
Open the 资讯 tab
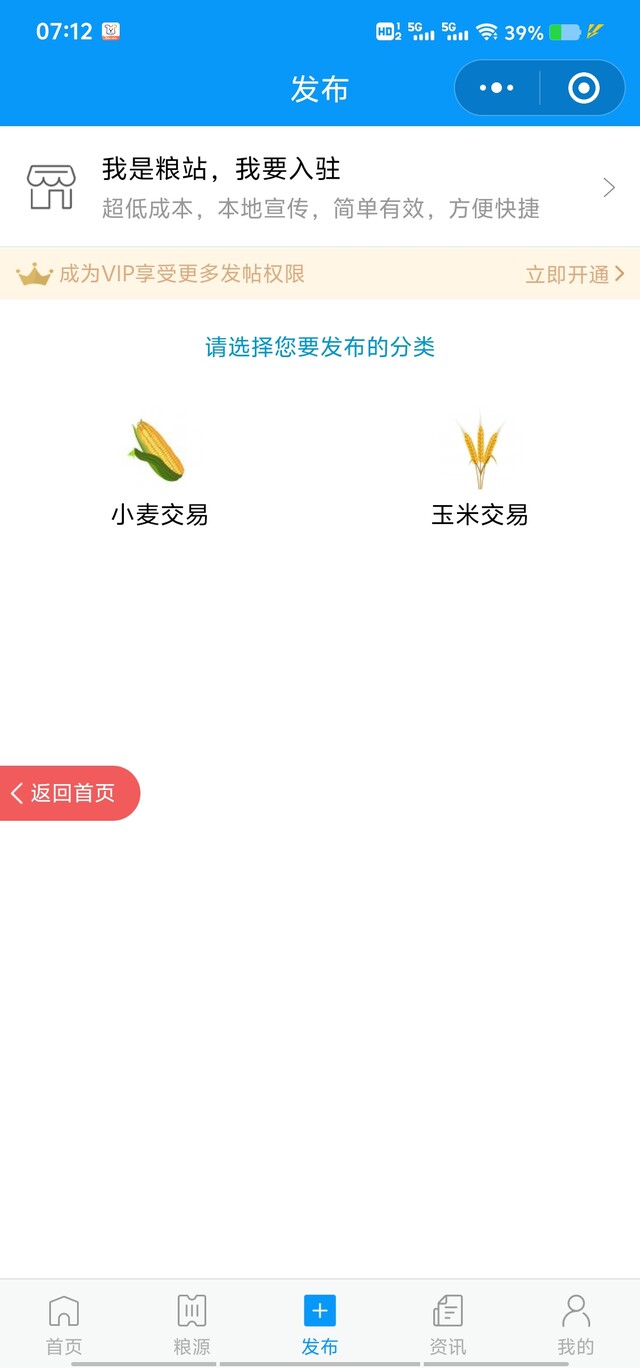448,1324
